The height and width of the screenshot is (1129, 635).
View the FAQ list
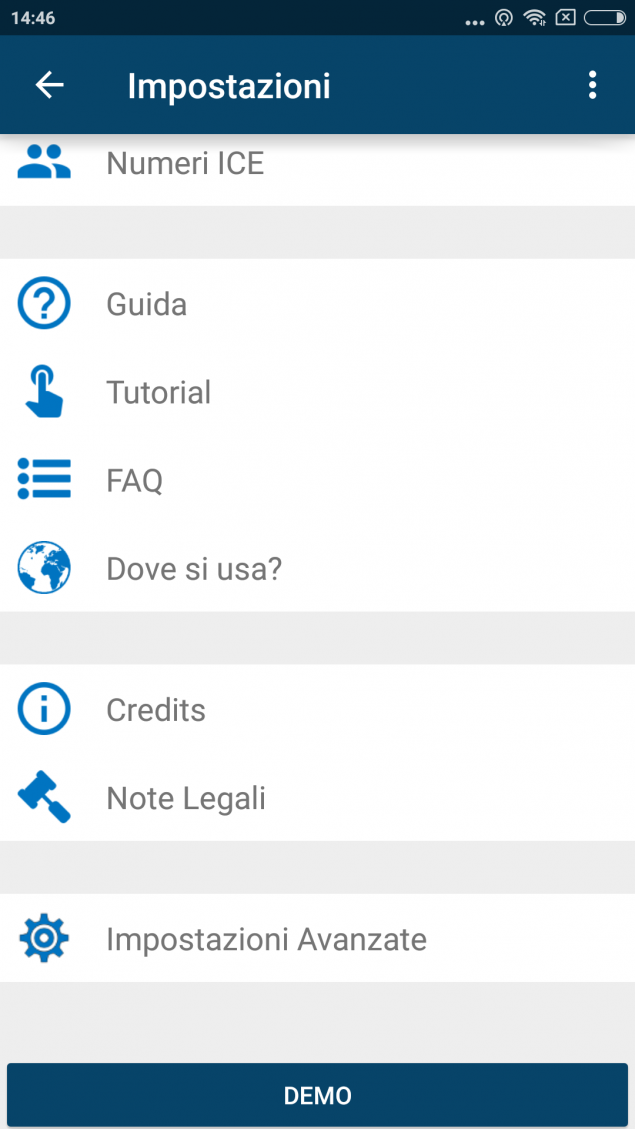click(x=318, y=480)
